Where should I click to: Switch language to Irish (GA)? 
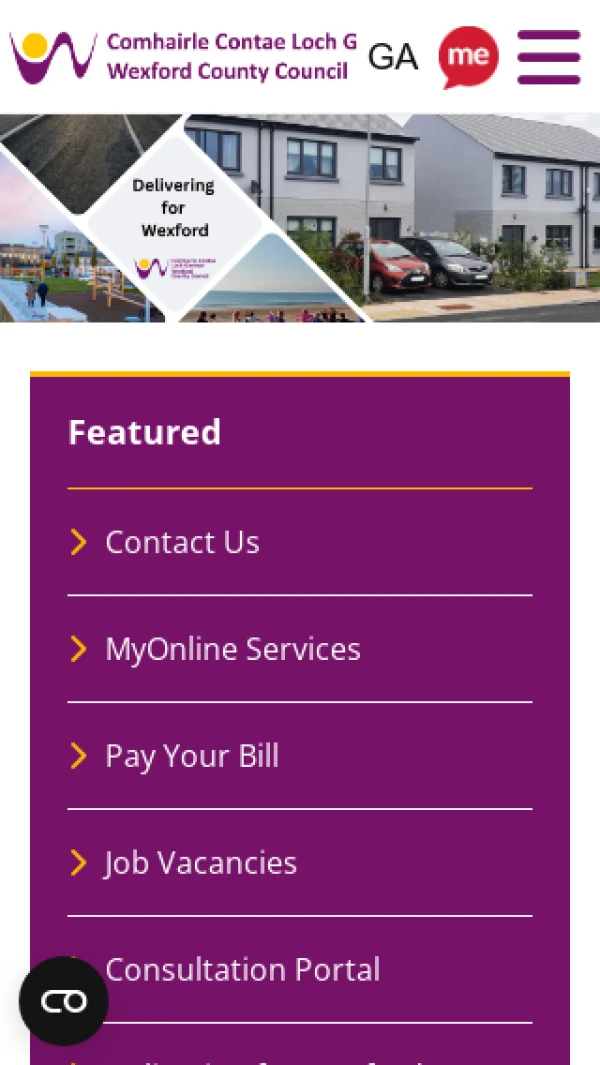[x=392, y=57]
